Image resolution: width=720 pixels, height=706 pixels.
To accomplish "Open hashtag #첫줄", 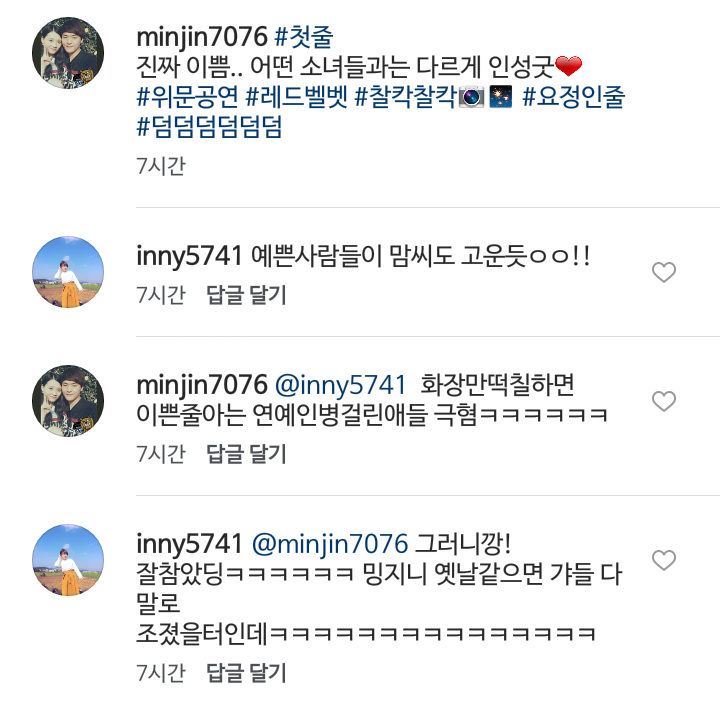I will [309, 38].
